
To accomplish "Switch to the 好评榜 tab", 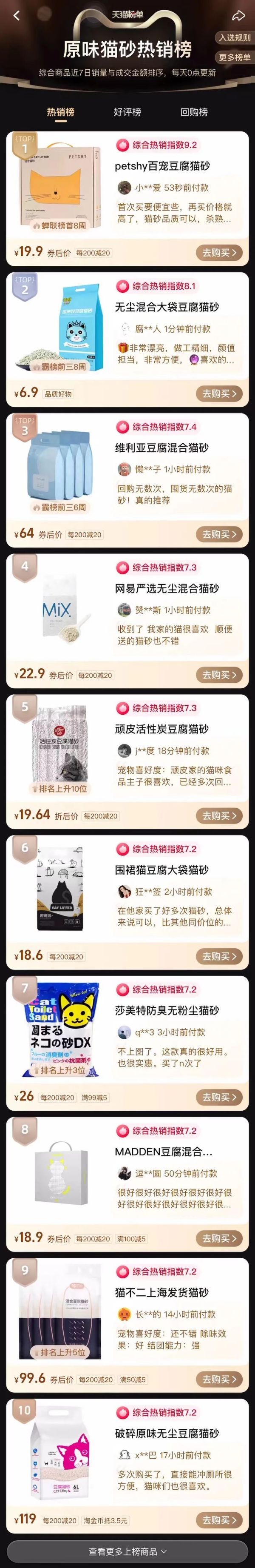I will (127, 112).
